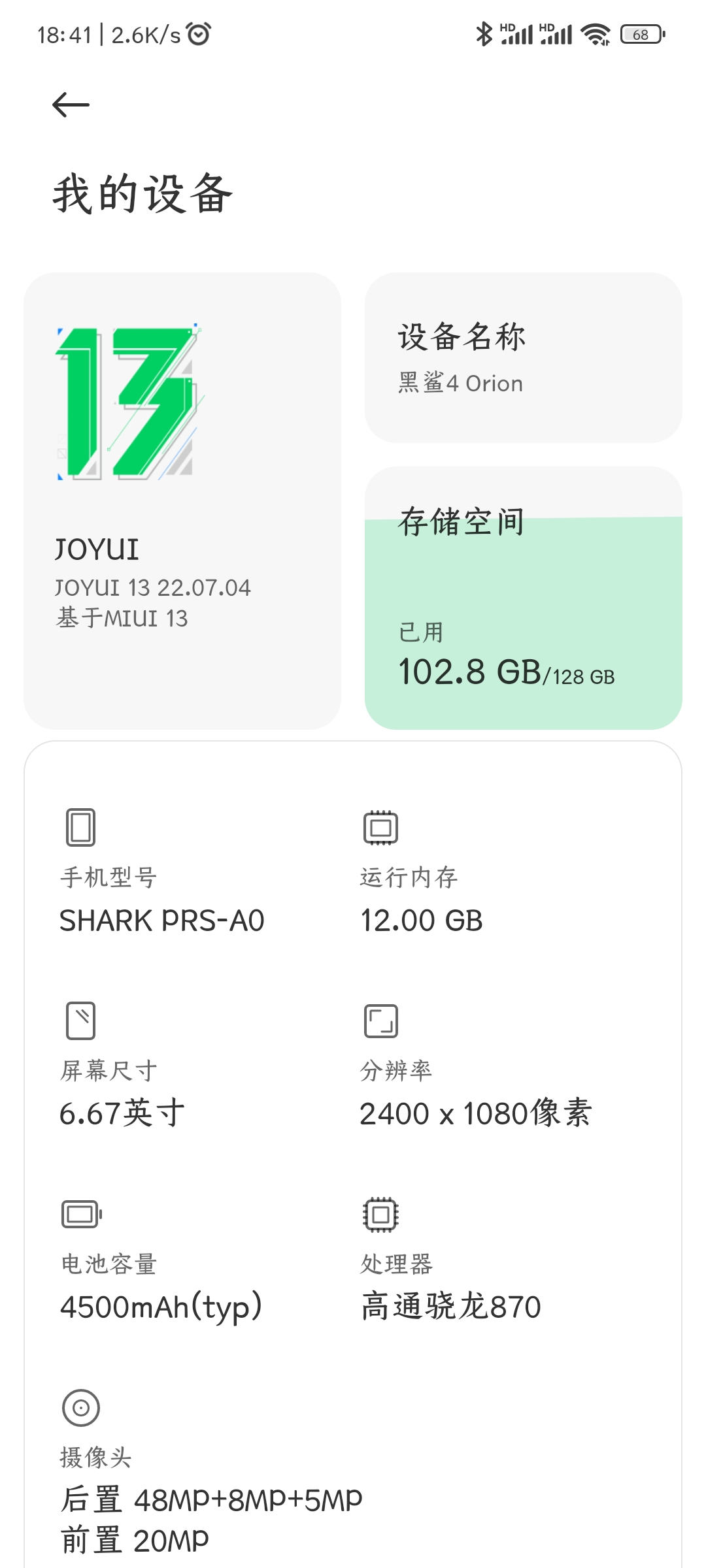The image size is (706, 1568).
Task: Go back using the top arrow
Action: point(71,105)
